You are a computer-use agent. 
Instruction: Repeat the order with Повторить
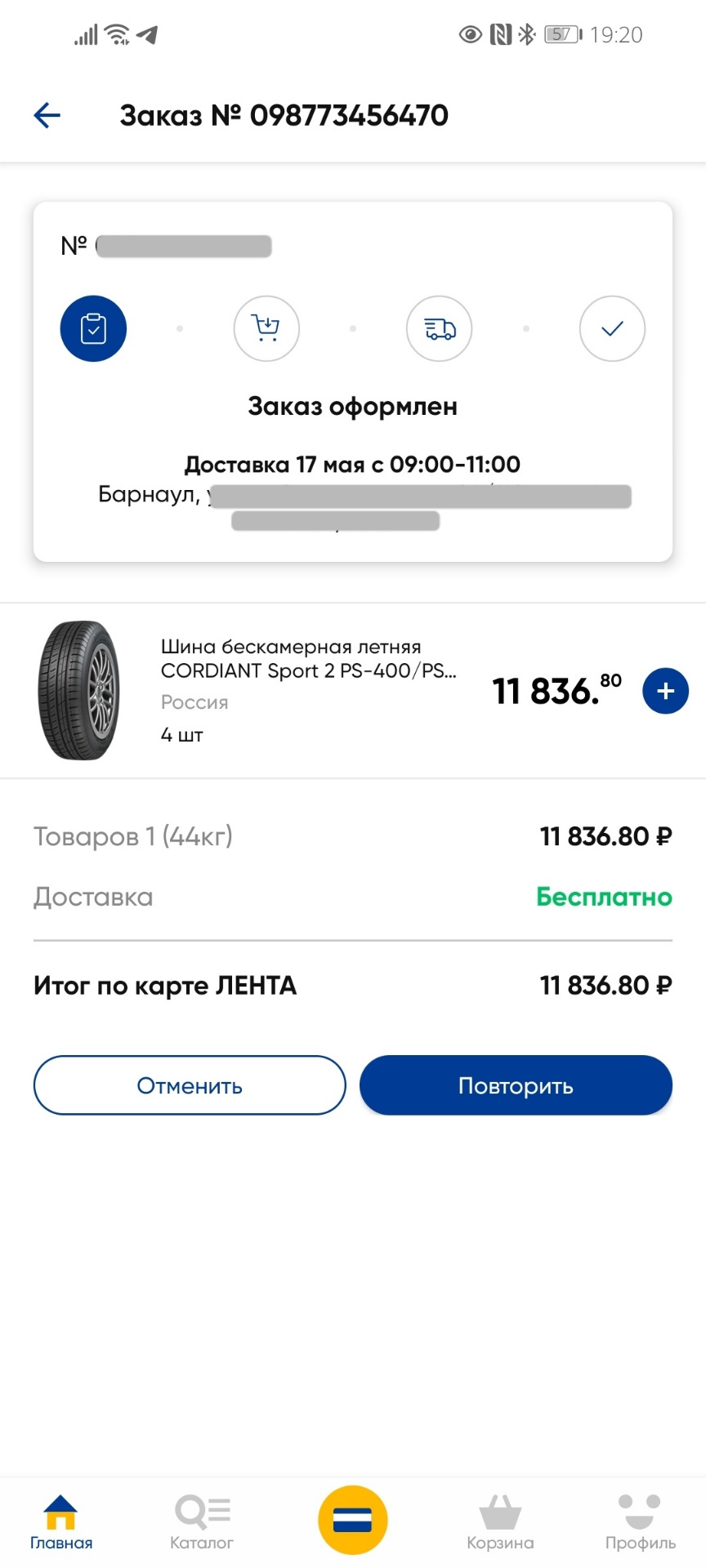516,1085
